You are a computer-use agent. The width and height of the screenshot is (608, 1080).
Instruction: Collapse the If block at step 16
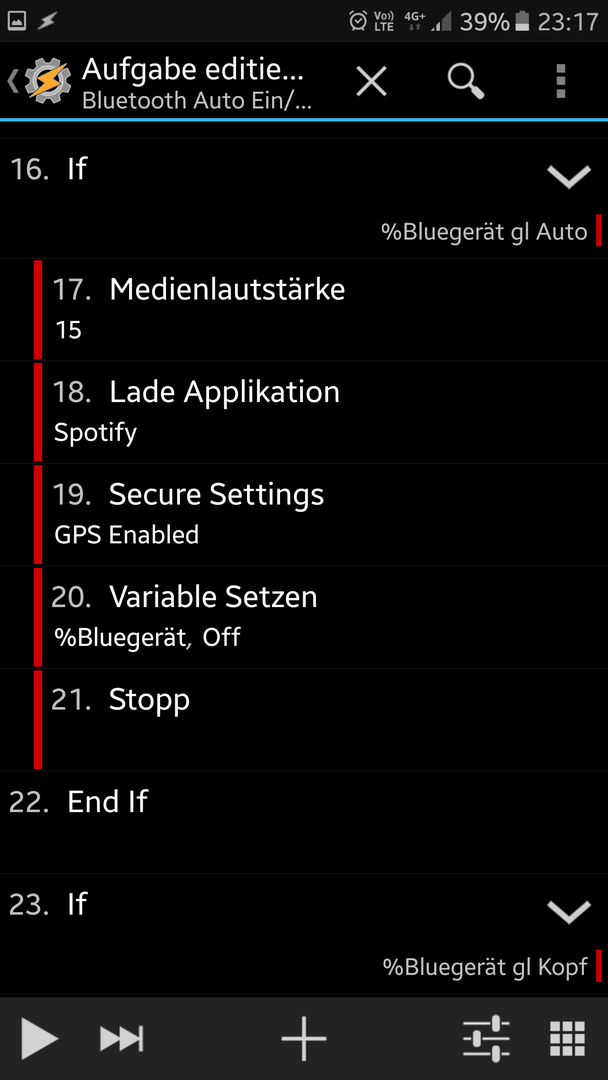[569, 176]
